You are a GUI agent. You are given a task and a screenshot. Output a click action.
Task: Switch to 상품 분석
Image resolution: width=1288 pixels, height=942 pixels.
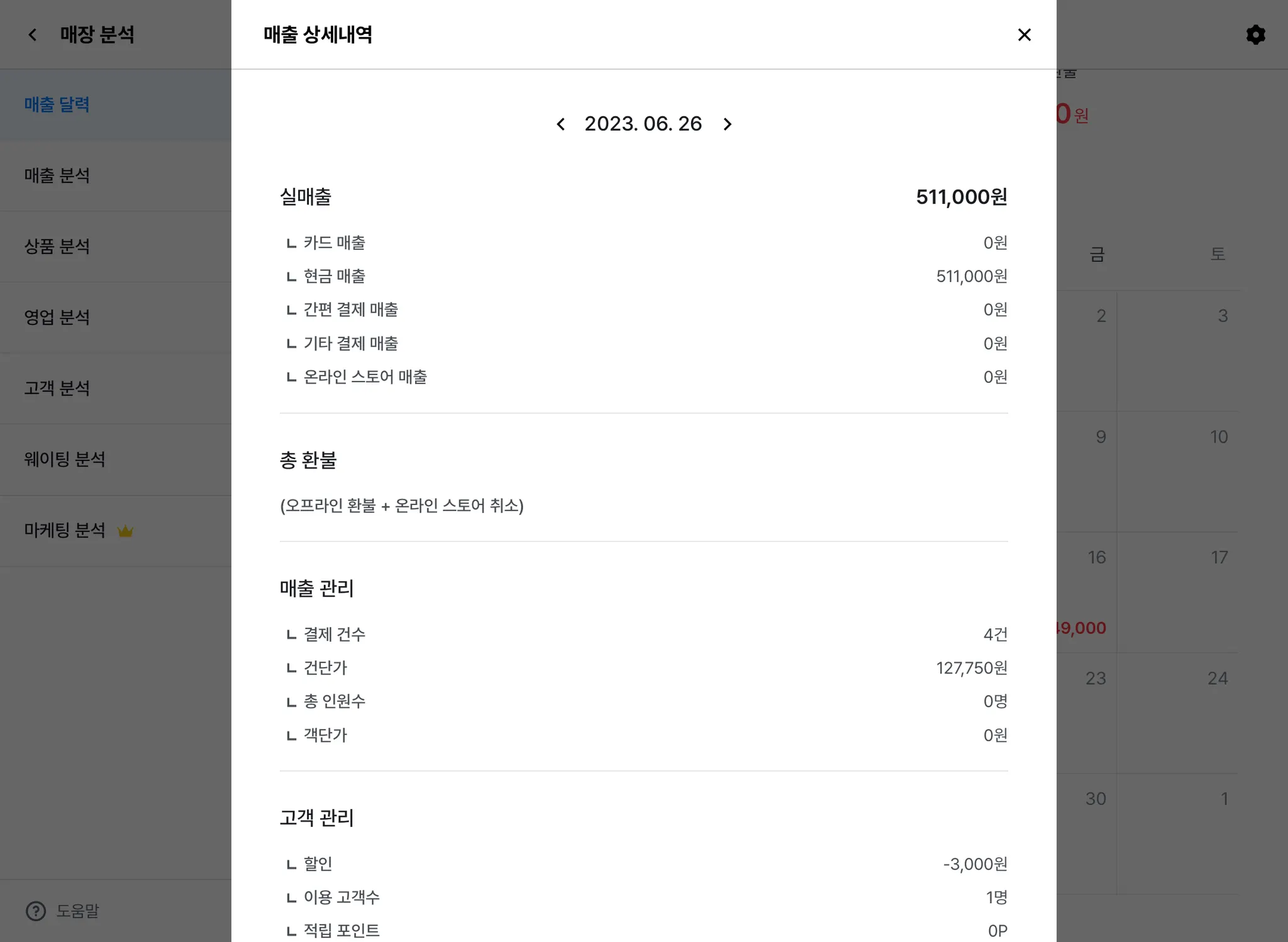point(57,247)
